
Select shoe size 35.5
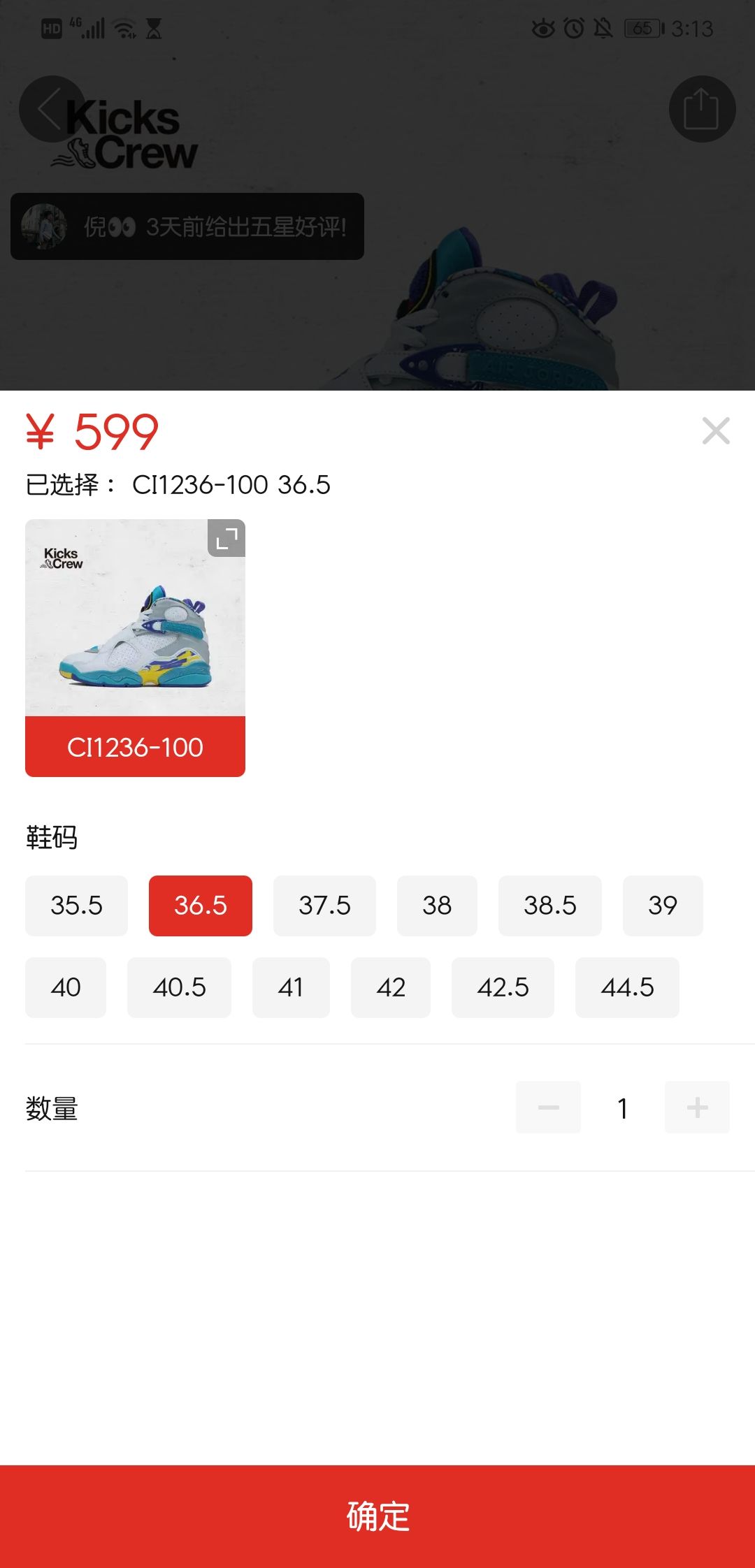[75, 906]
